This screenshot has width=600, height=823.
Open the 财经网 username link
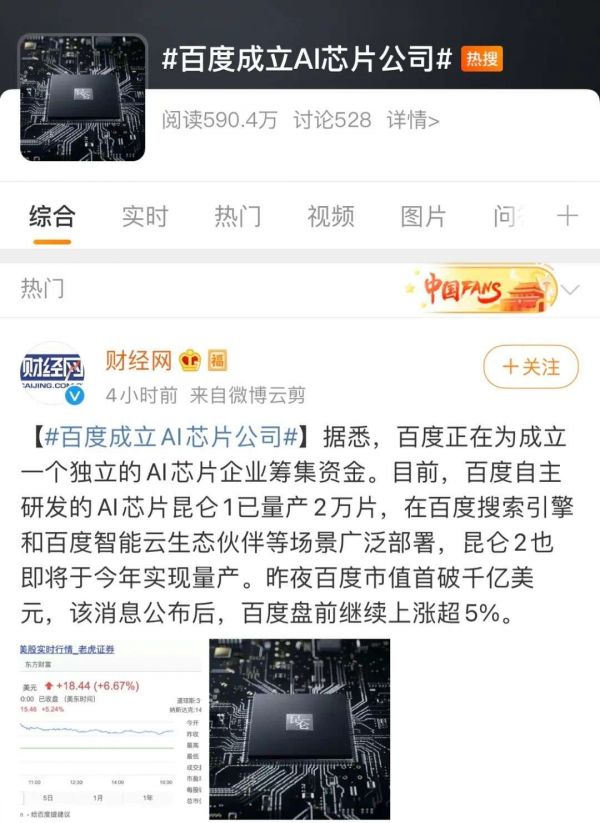[x=139, y=361]
